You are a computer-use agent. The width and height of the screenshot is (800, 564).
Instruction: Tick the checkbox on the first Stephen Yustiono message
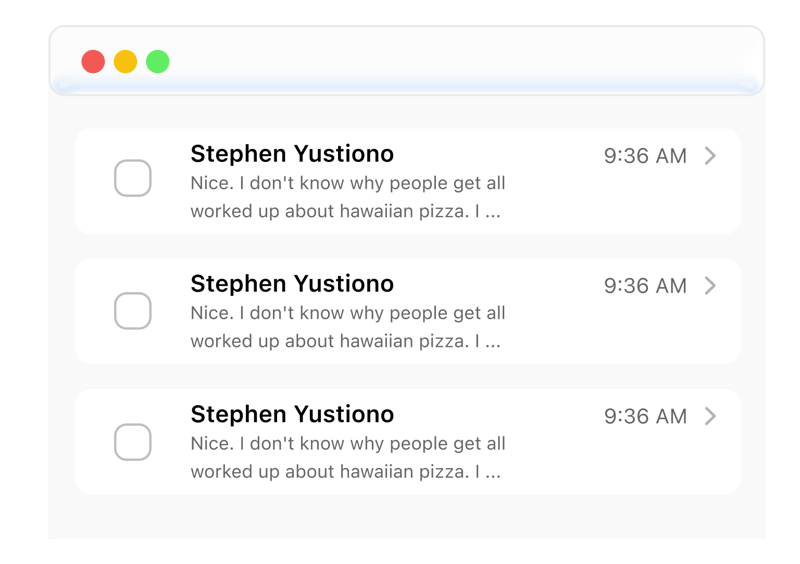pos(133,178)
